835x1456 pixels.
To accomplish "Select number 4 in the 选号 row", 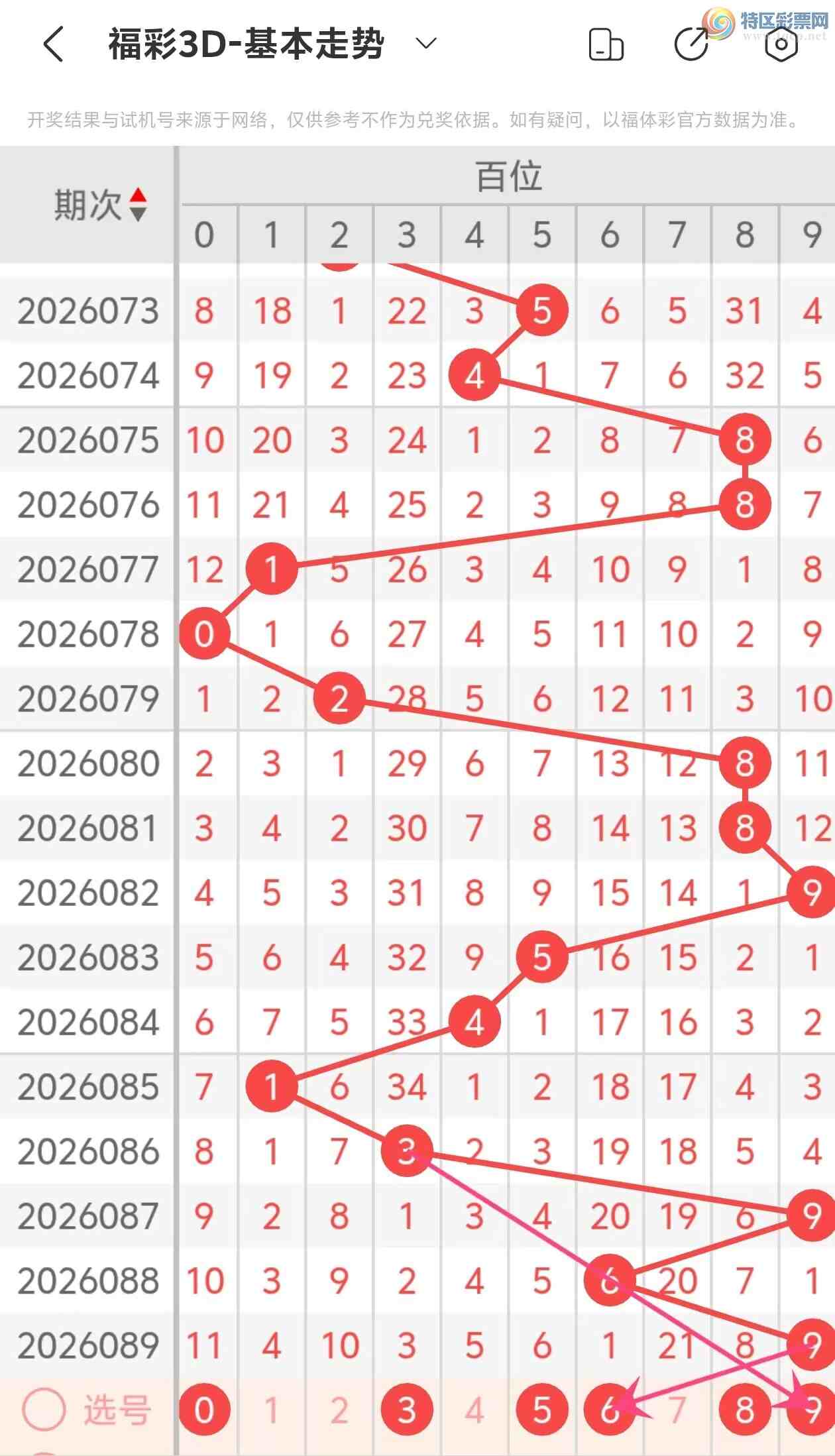I will (474, 1410).
